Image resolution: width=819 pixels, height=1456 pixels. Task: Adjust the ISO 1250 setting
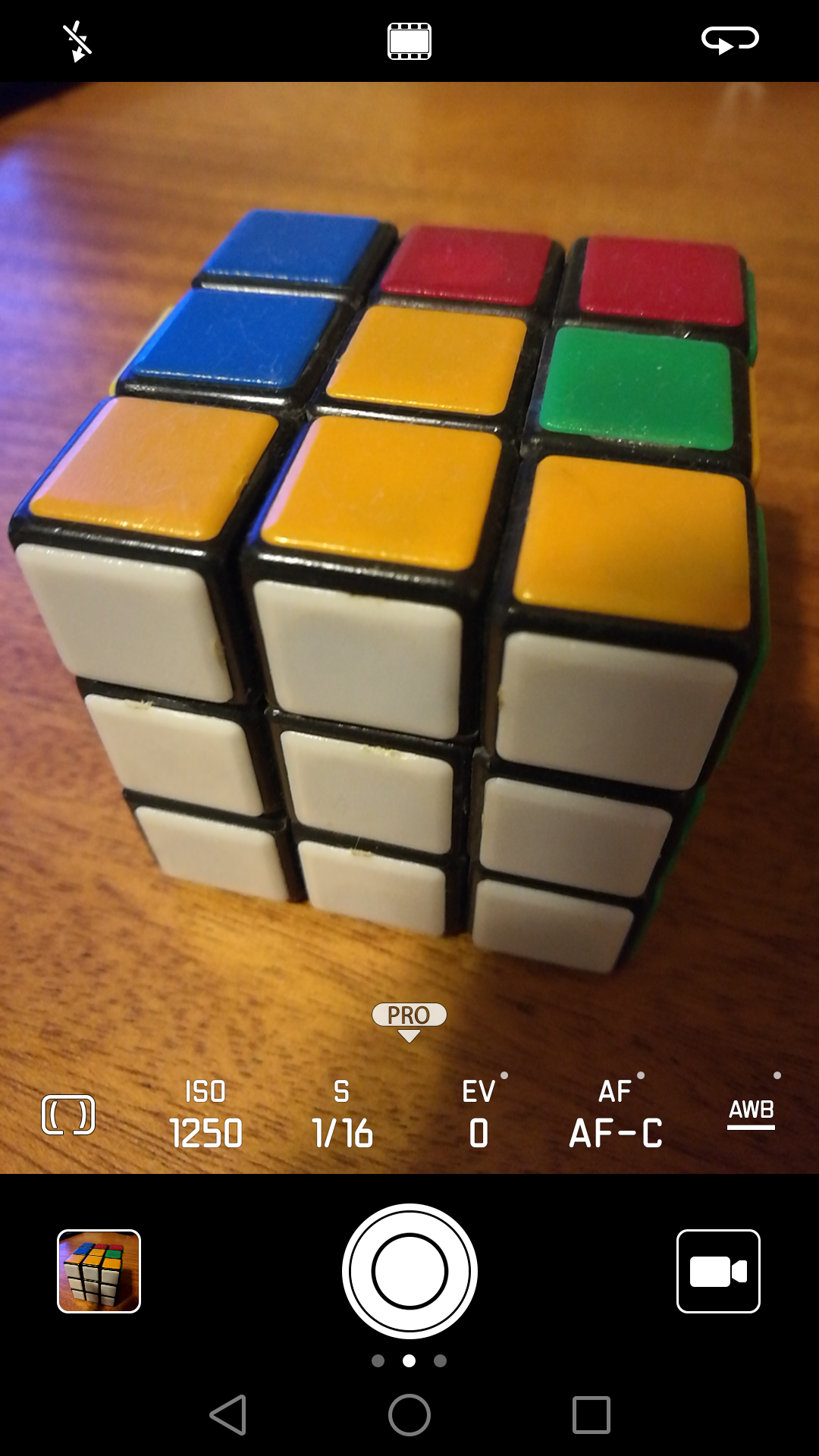point(206,1115)
